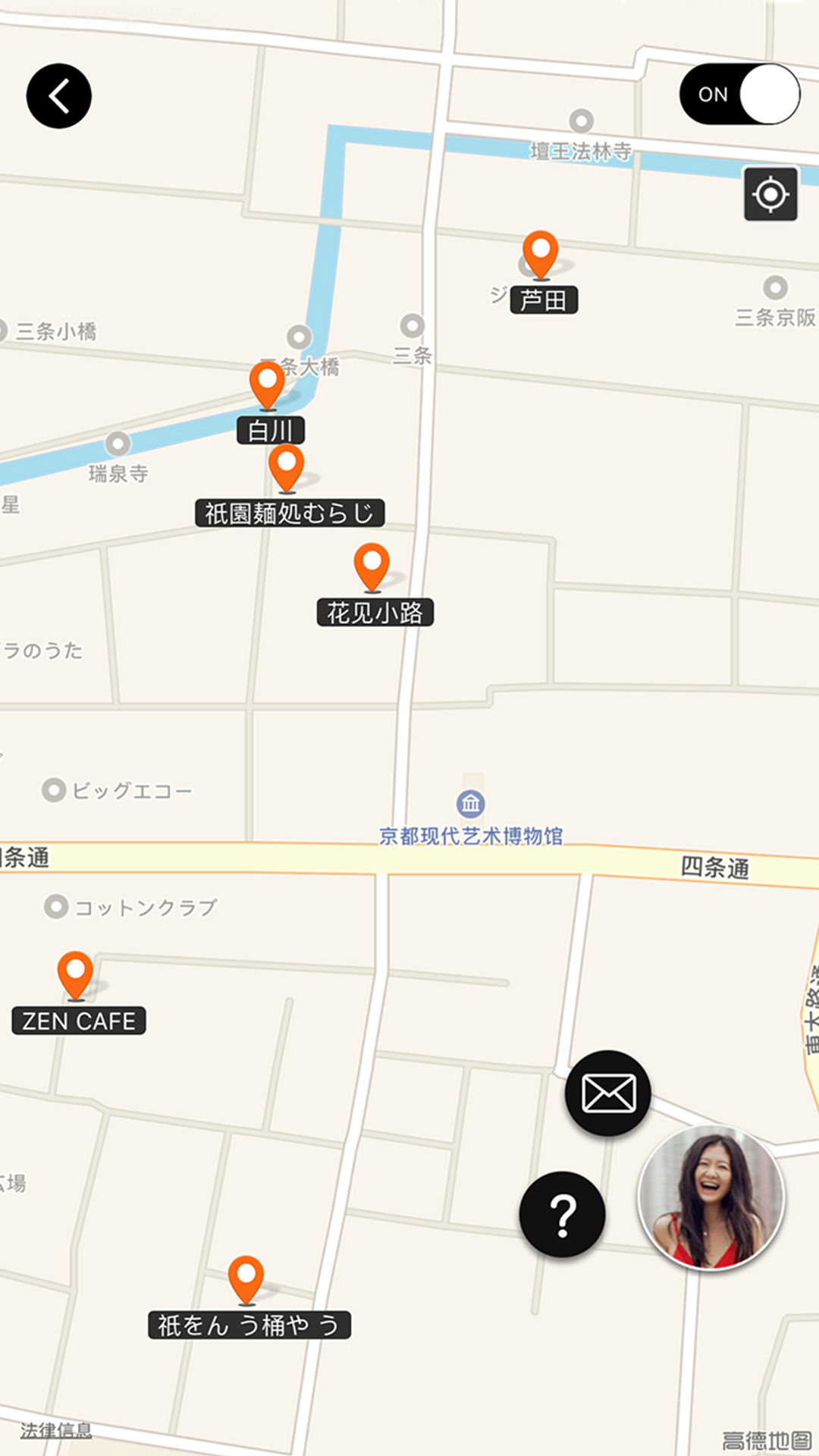Tap the round profile photo avatar
Screen dimensions: 819x1456
click(711, 1197)
